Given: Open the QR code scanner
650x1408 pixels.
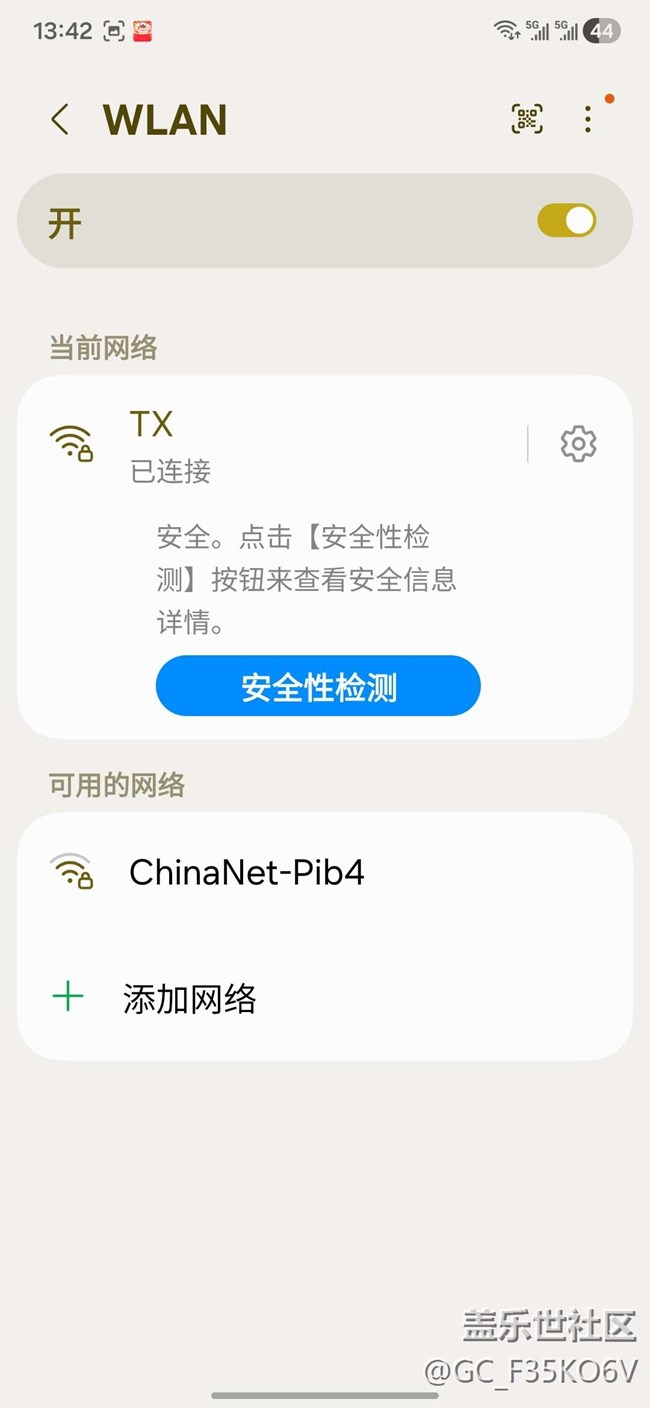Looking at the screenshot, I should click(x=527, y=119).
